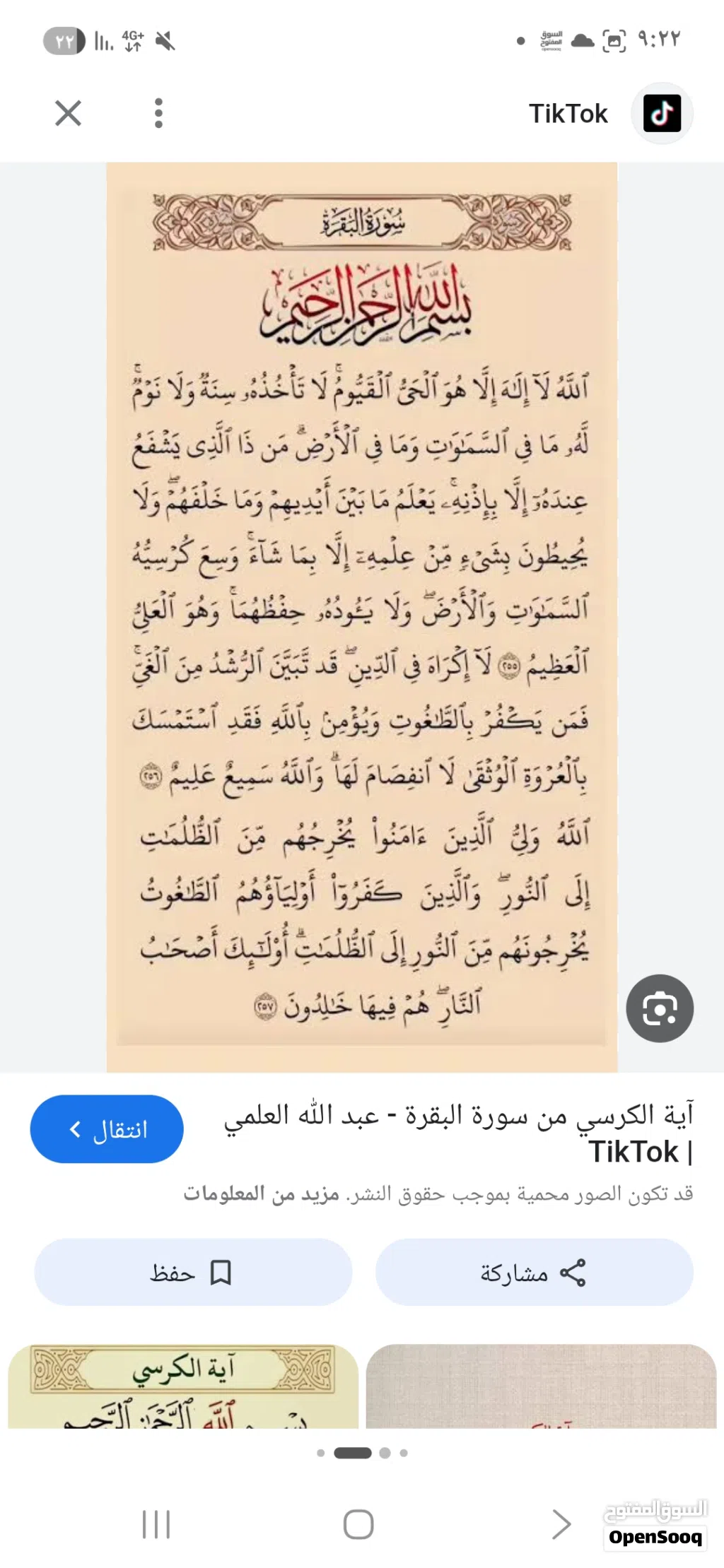This screenshot has width=724, height=1568.
Task: Go to the home screen
Action: click(358, 1524)
